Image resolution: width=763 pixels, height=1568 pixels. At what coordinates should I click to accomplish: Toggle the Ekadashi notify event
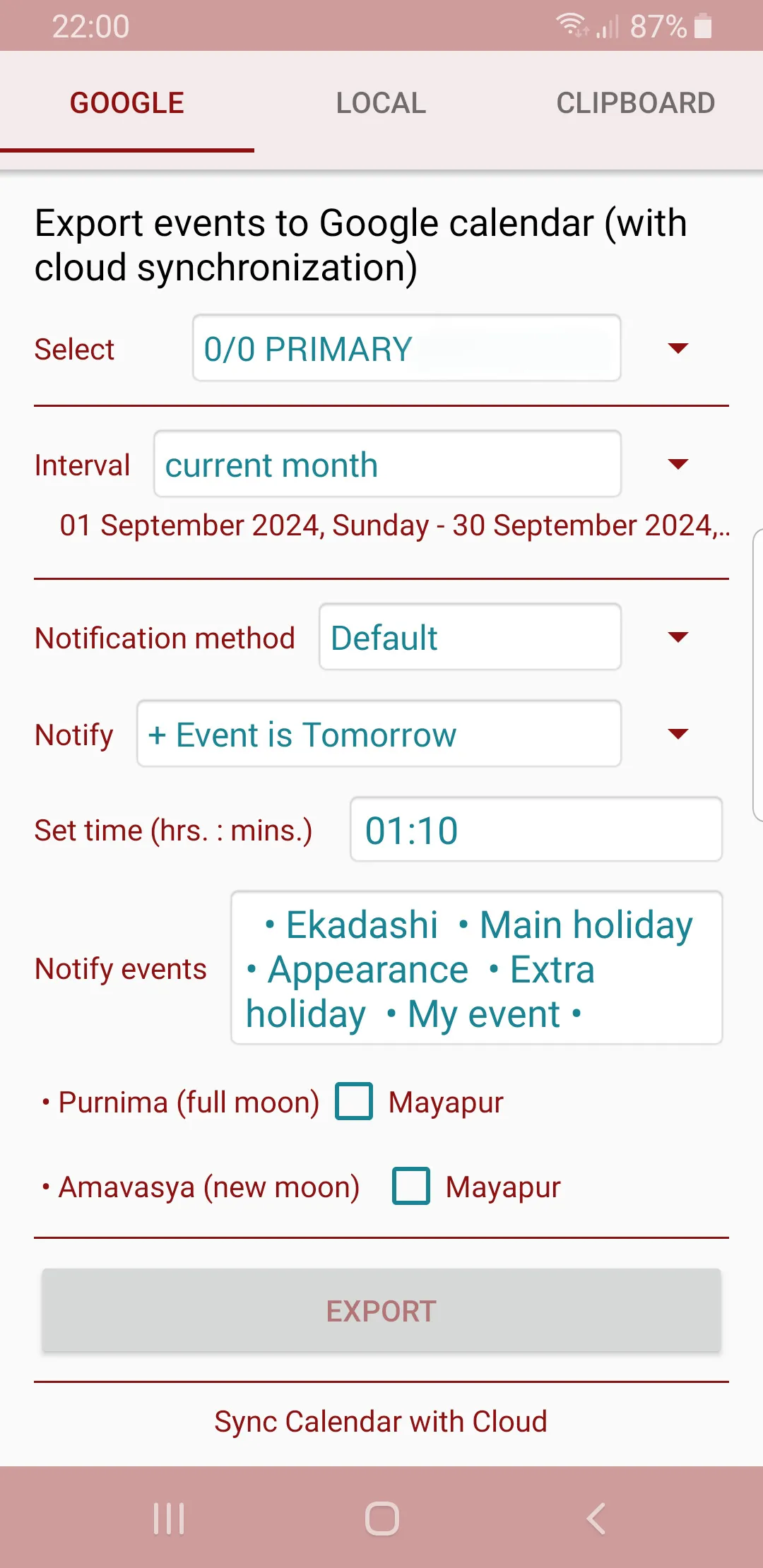[360, 923]
